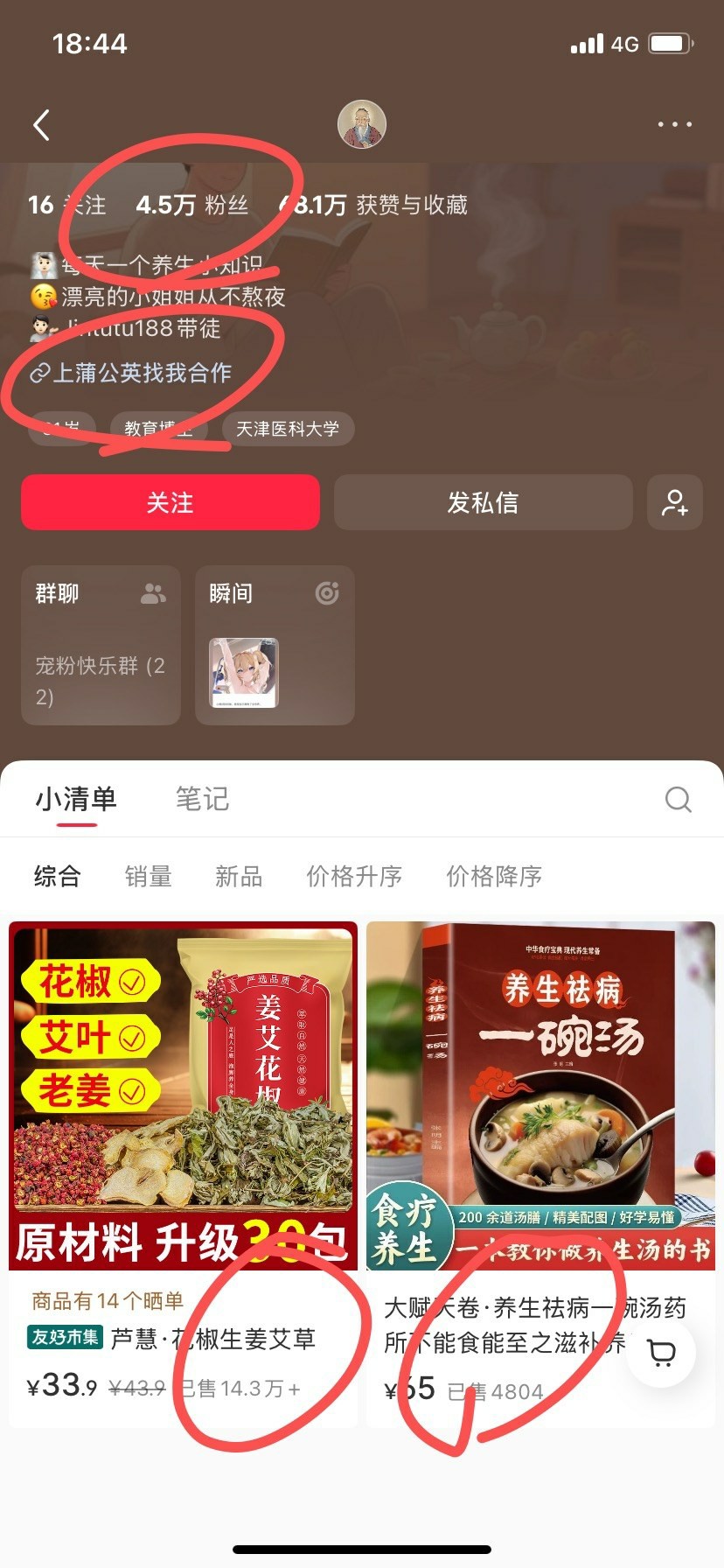Send a private message via 发私信
The height and width of the screenshot is (1568, 724).
(483, 502)
